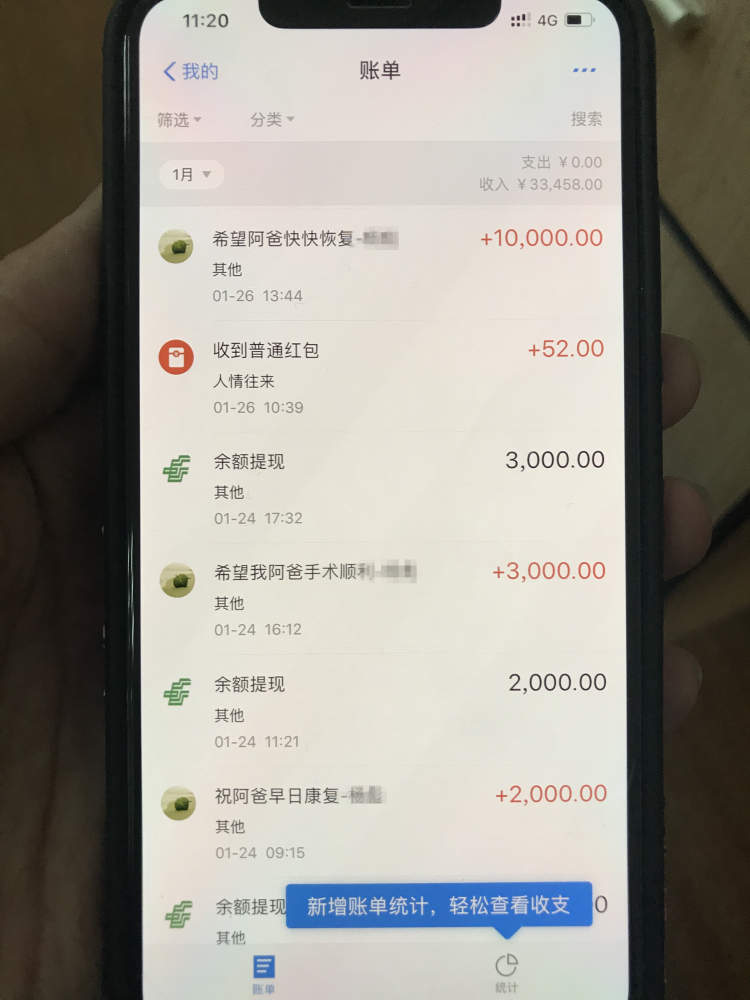Select the 账单 bottom tab
750x1000 pixels.
264,973
